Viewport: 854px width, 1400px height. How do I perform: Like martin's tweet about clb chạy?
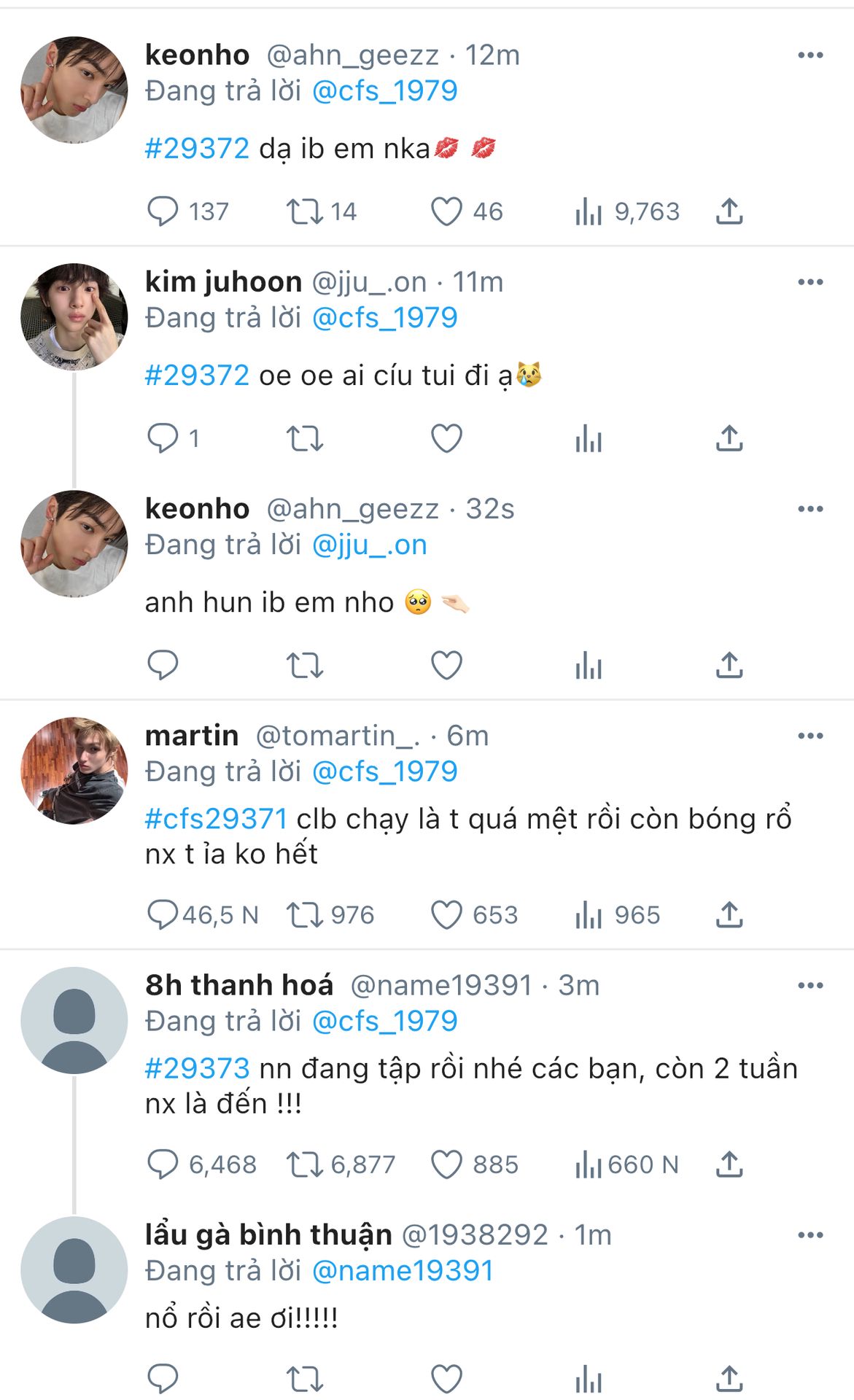446,915
